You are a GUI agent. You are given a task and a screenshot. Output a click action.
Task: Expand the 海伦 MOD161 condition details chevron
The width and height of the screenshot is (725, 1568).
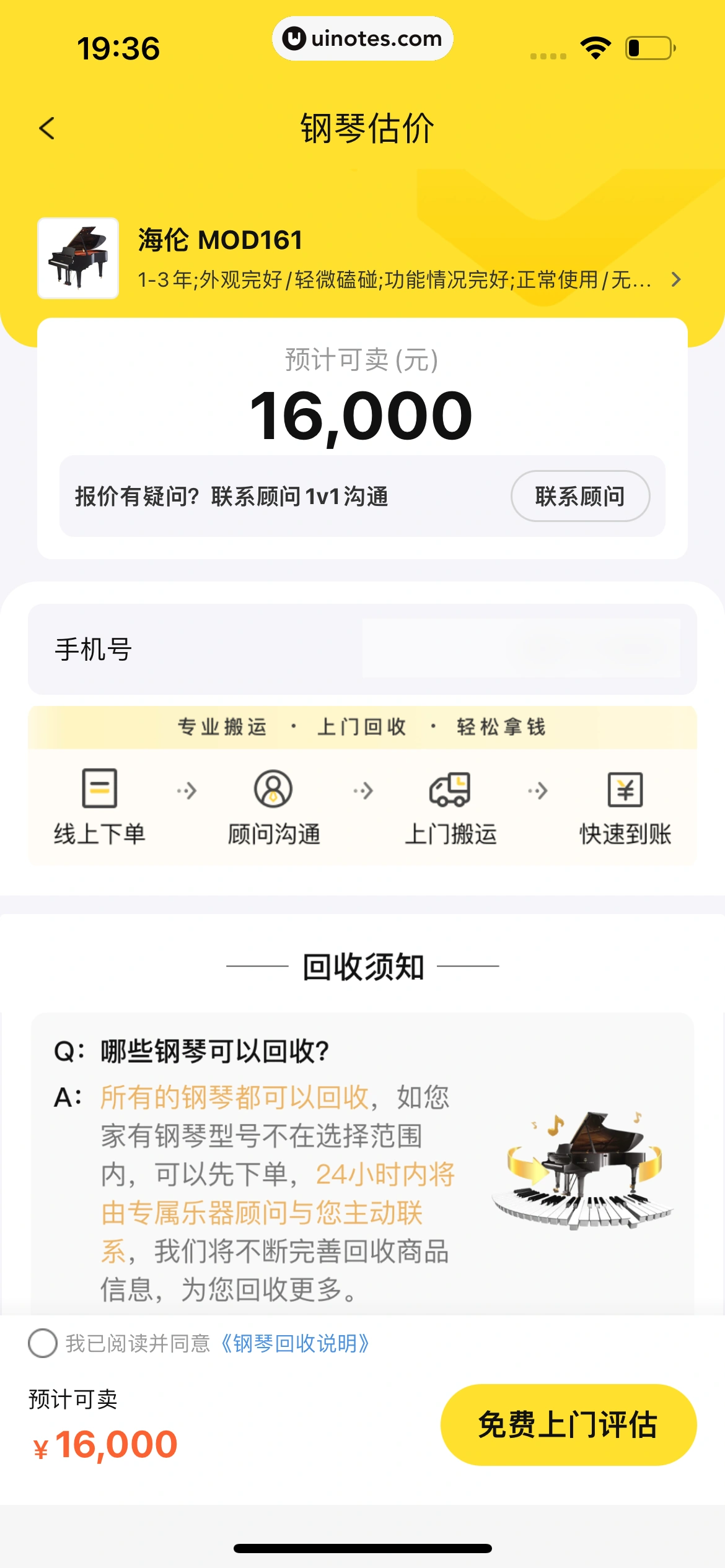[675, 279]
